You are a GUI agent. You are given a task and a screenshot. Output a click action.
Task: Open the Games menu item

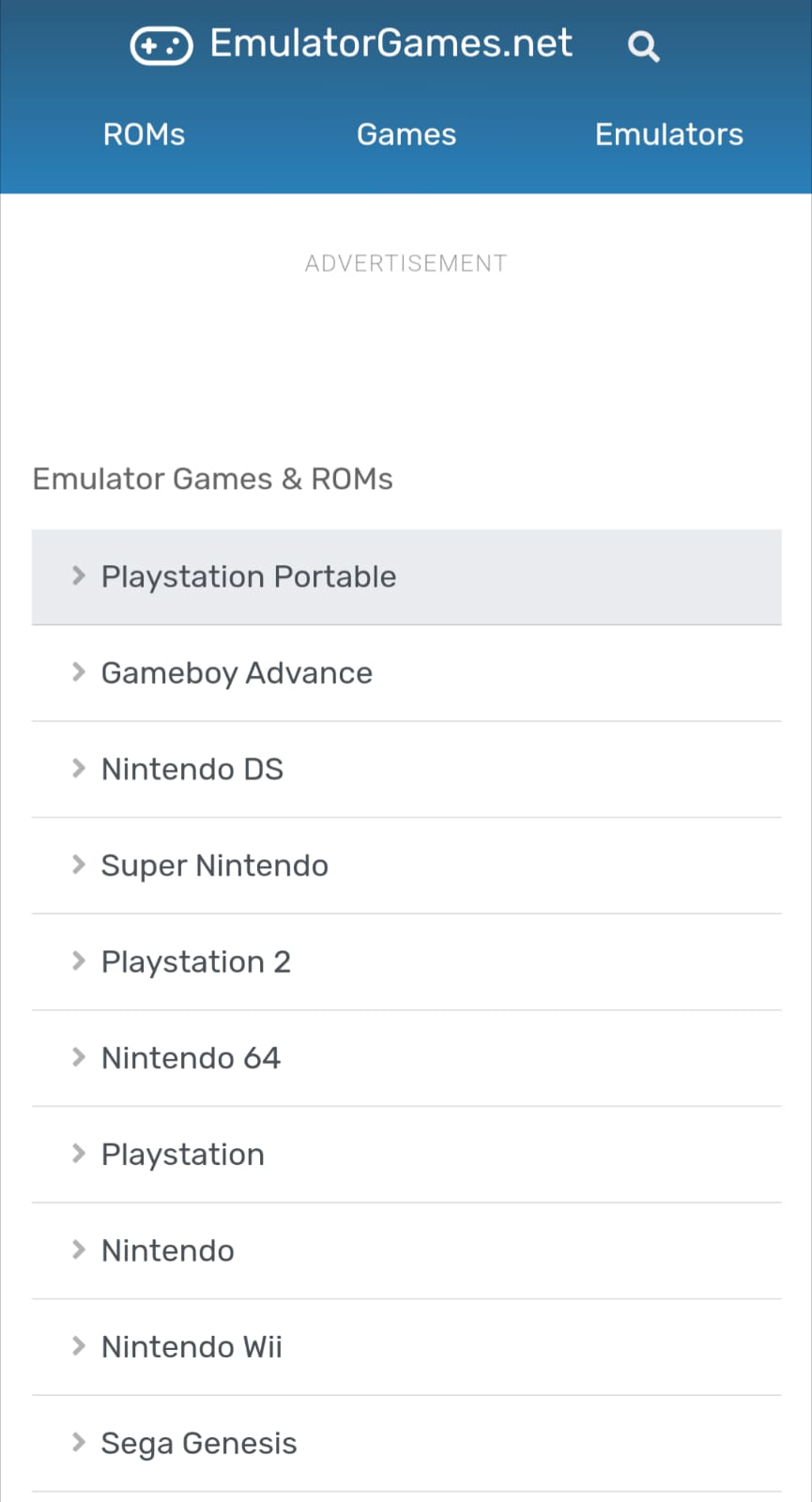406,134
